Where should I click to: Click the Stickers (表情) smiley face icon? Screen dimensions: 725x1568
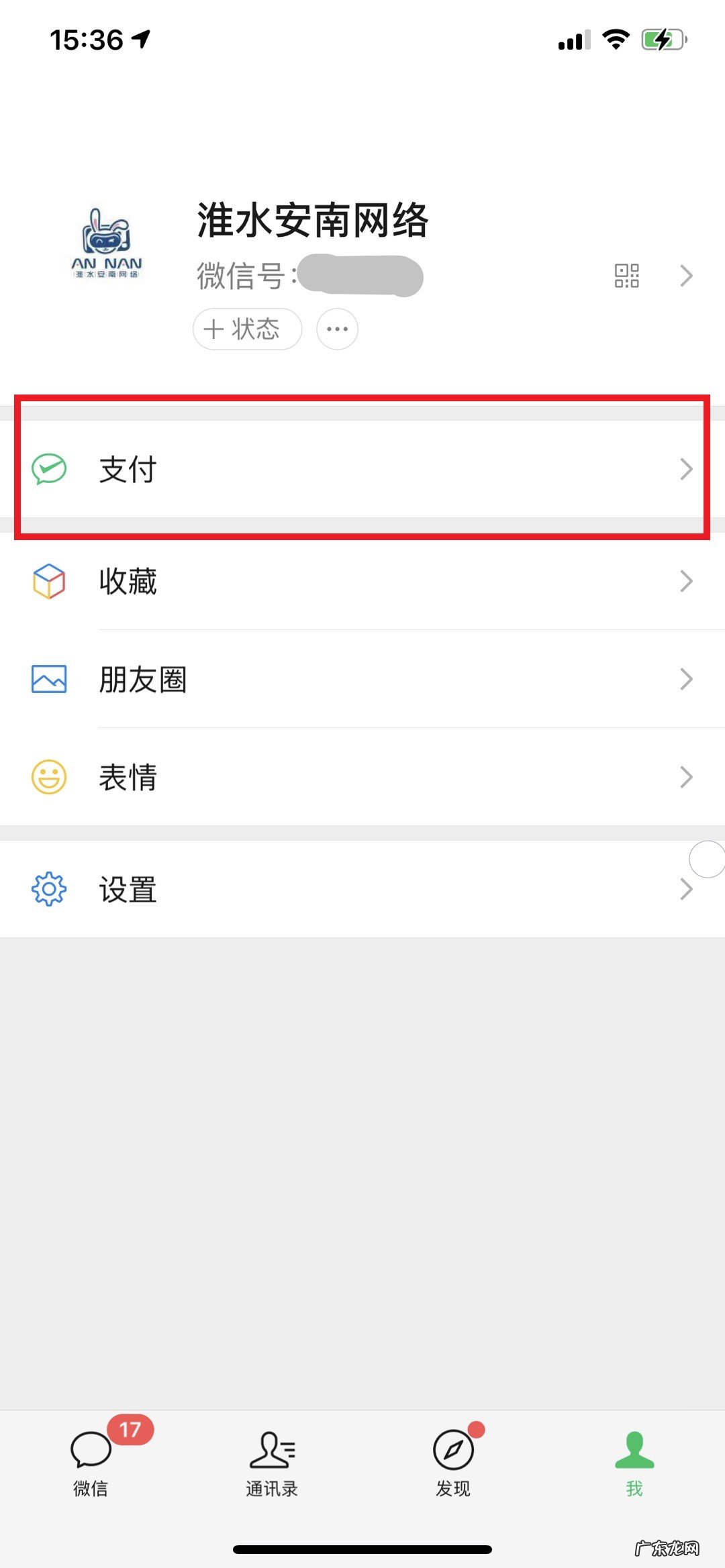[x=48, y=777]
